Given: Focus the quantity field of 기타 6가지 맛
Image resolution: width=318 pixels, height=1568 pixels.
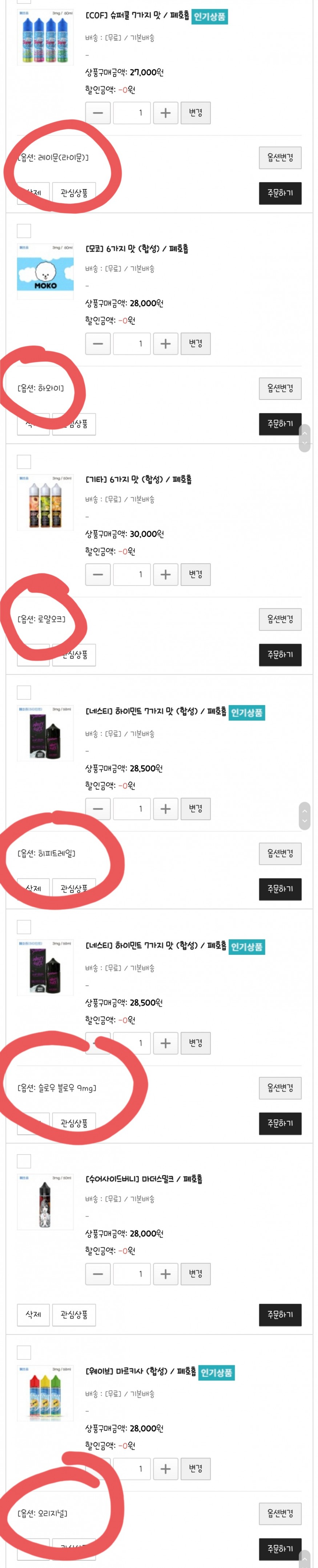Looking at the screenshot, I should [132, 574].
